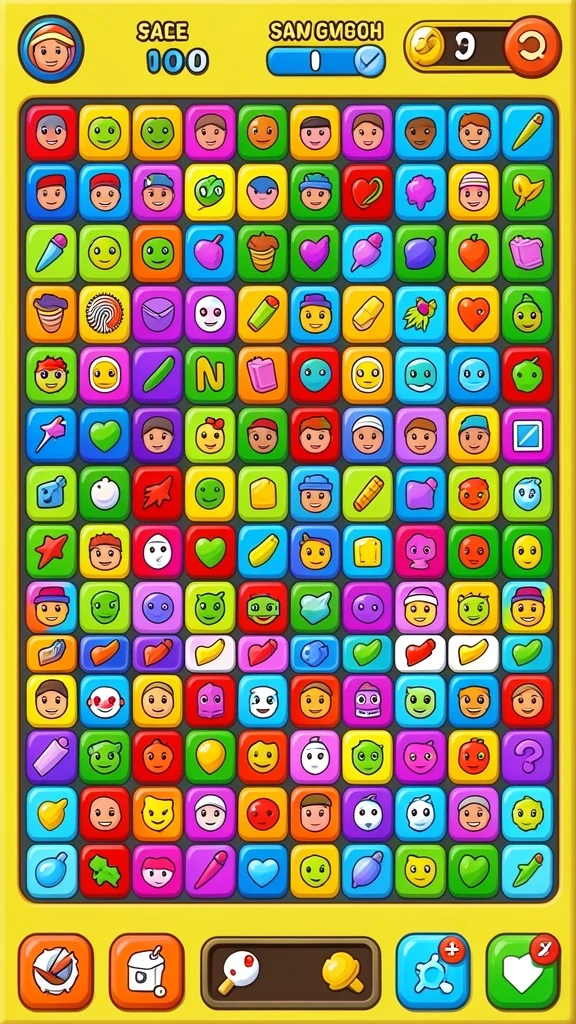Select the fingerprint swirl tile
576x1024 pixels.
point(104,314)
